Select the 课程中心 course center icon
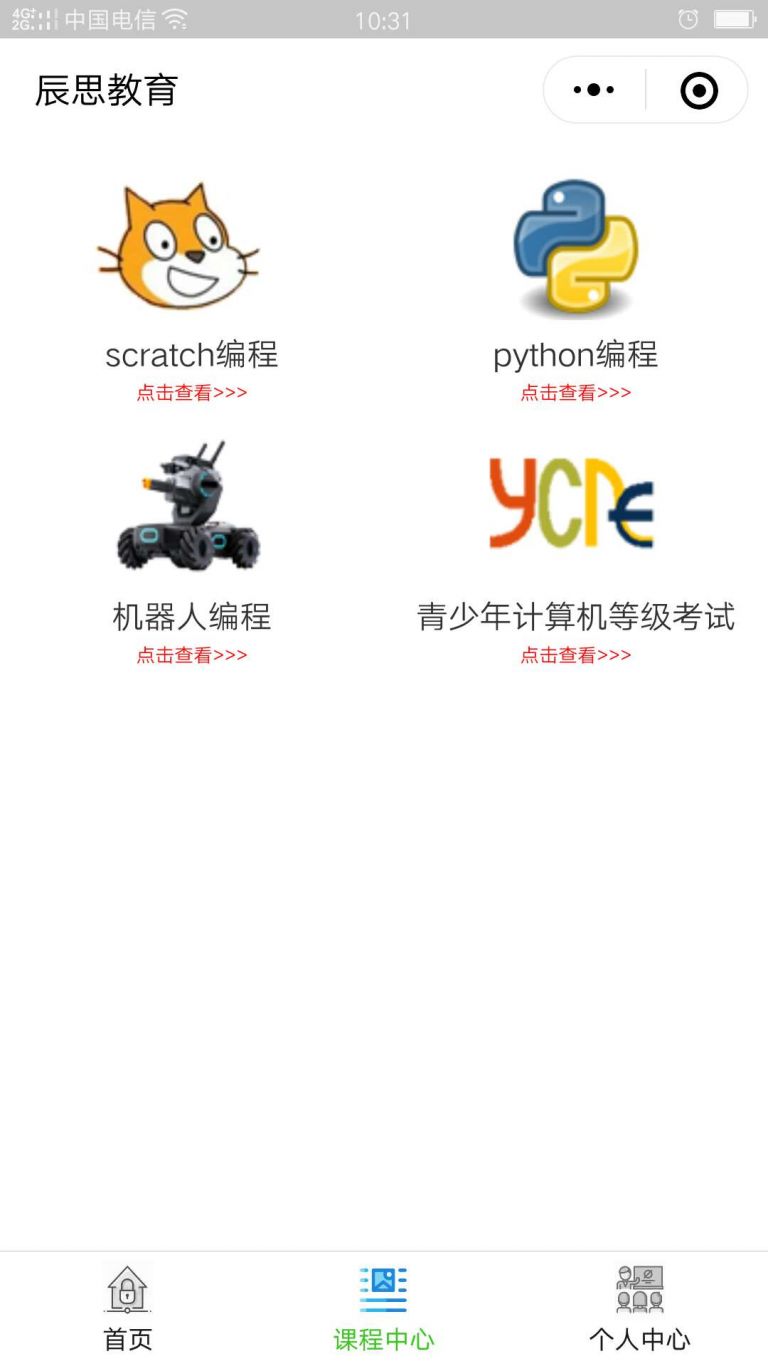This screenshot has height=1366, width=768. (x=383, y=1290)
